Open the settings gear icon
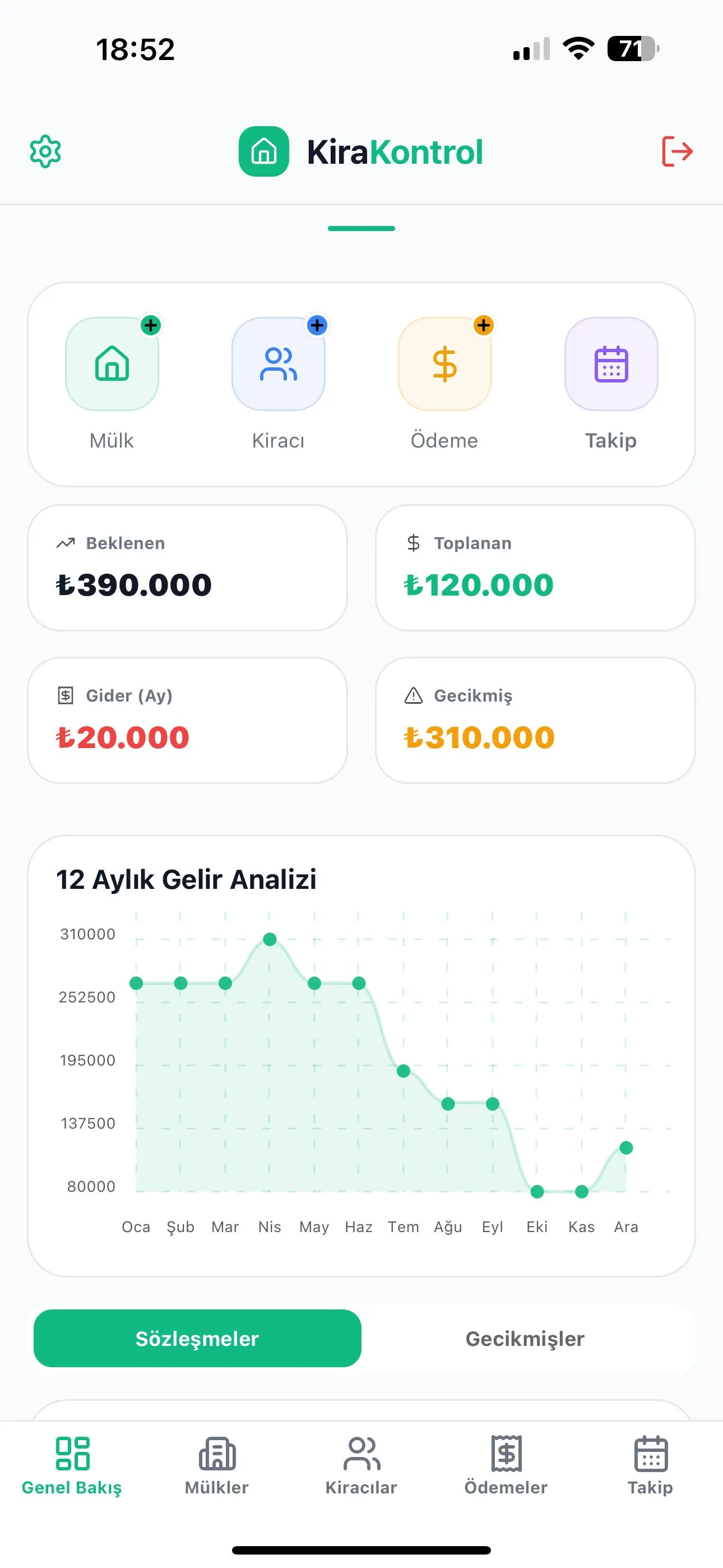This screenshot has height=1568, width=723. (x=45, y=151)
